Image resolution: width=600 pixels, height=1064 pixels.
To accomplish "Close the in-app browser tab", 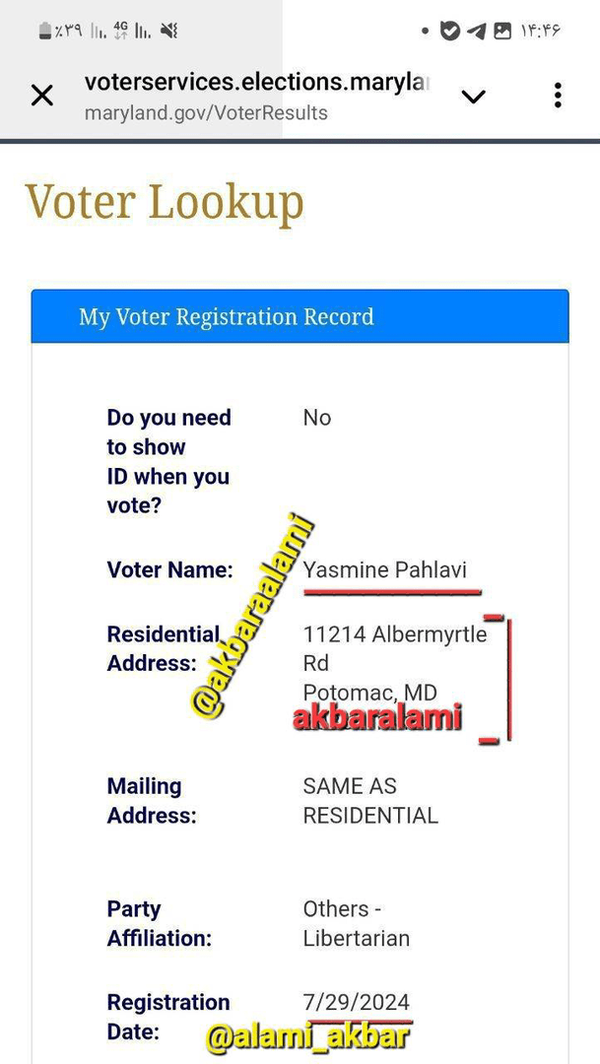I will pyautogui.click(x=42, y=96).
